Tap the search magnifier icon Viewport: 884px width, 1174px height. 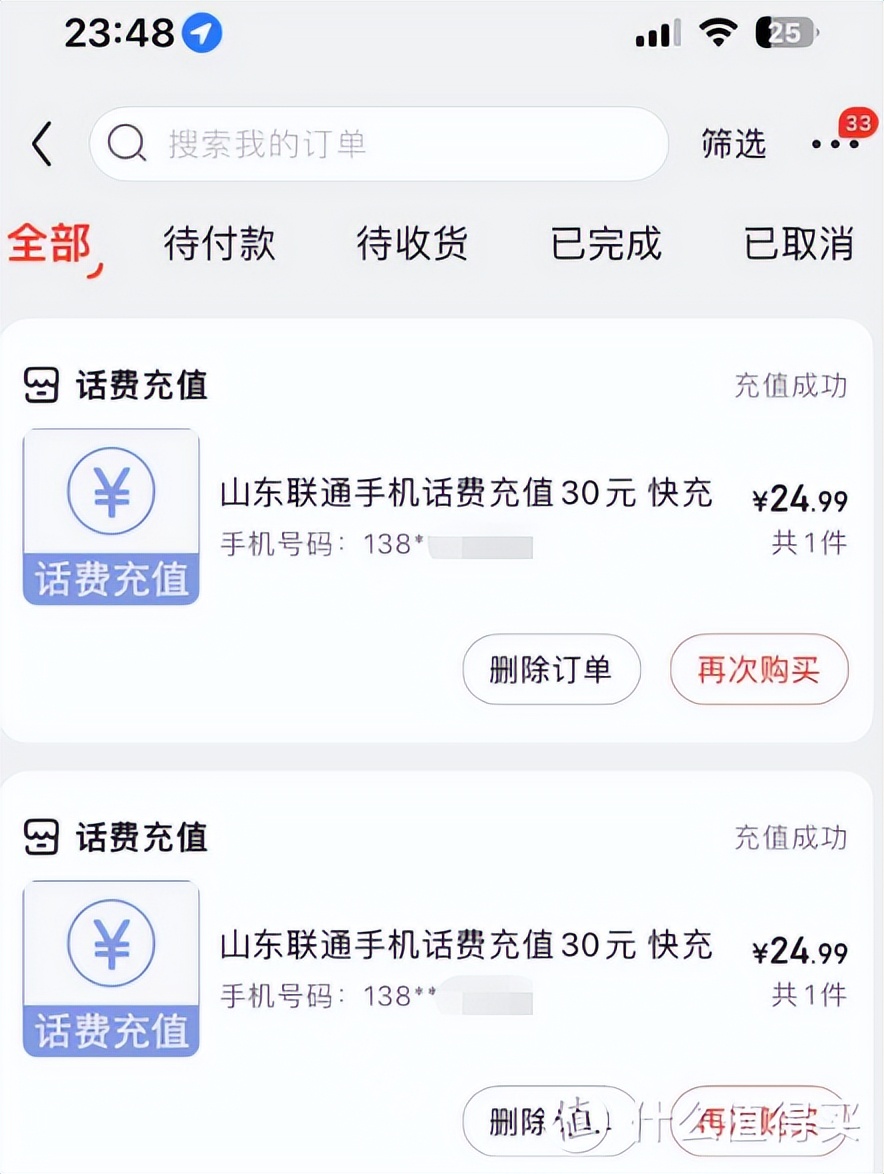coord(126,144)
